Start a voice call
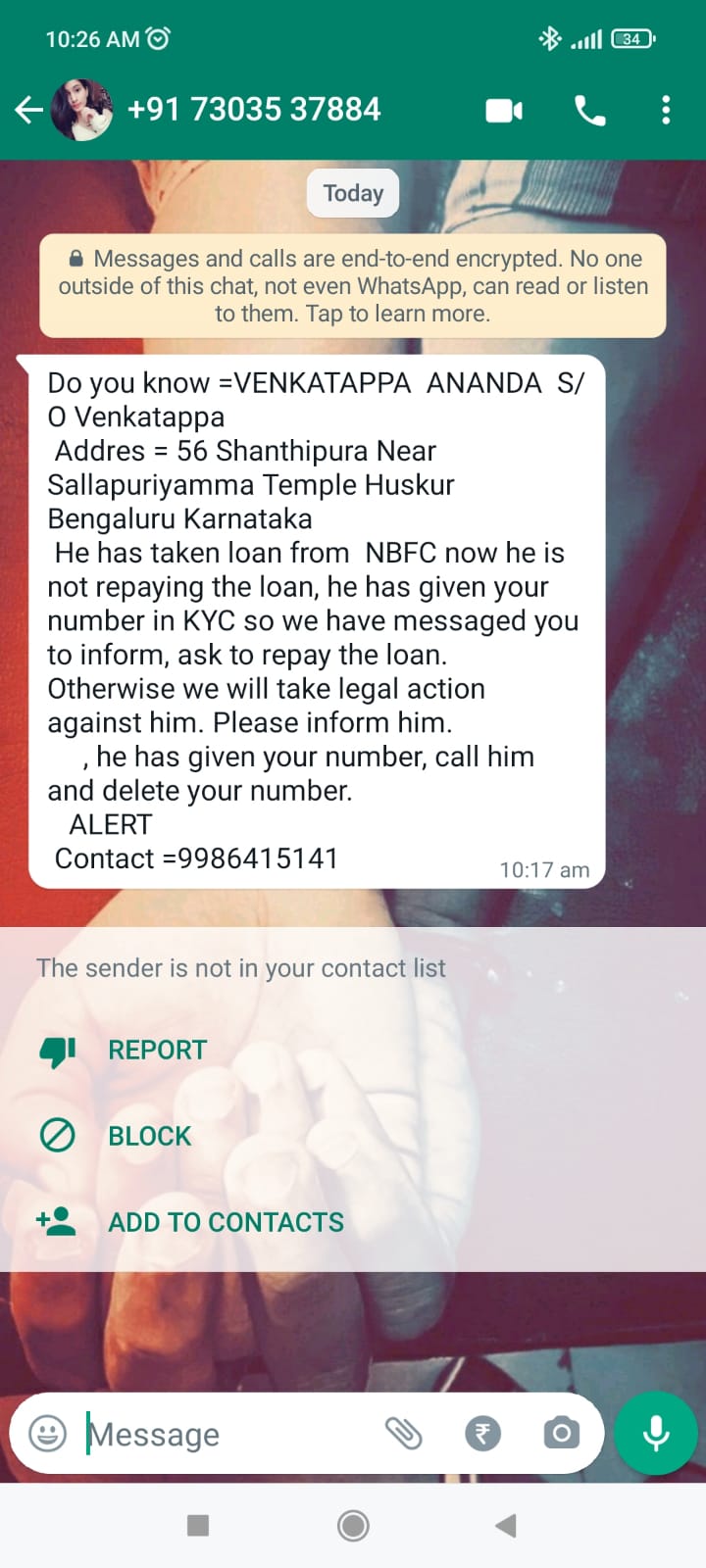 tap(589, 111)
